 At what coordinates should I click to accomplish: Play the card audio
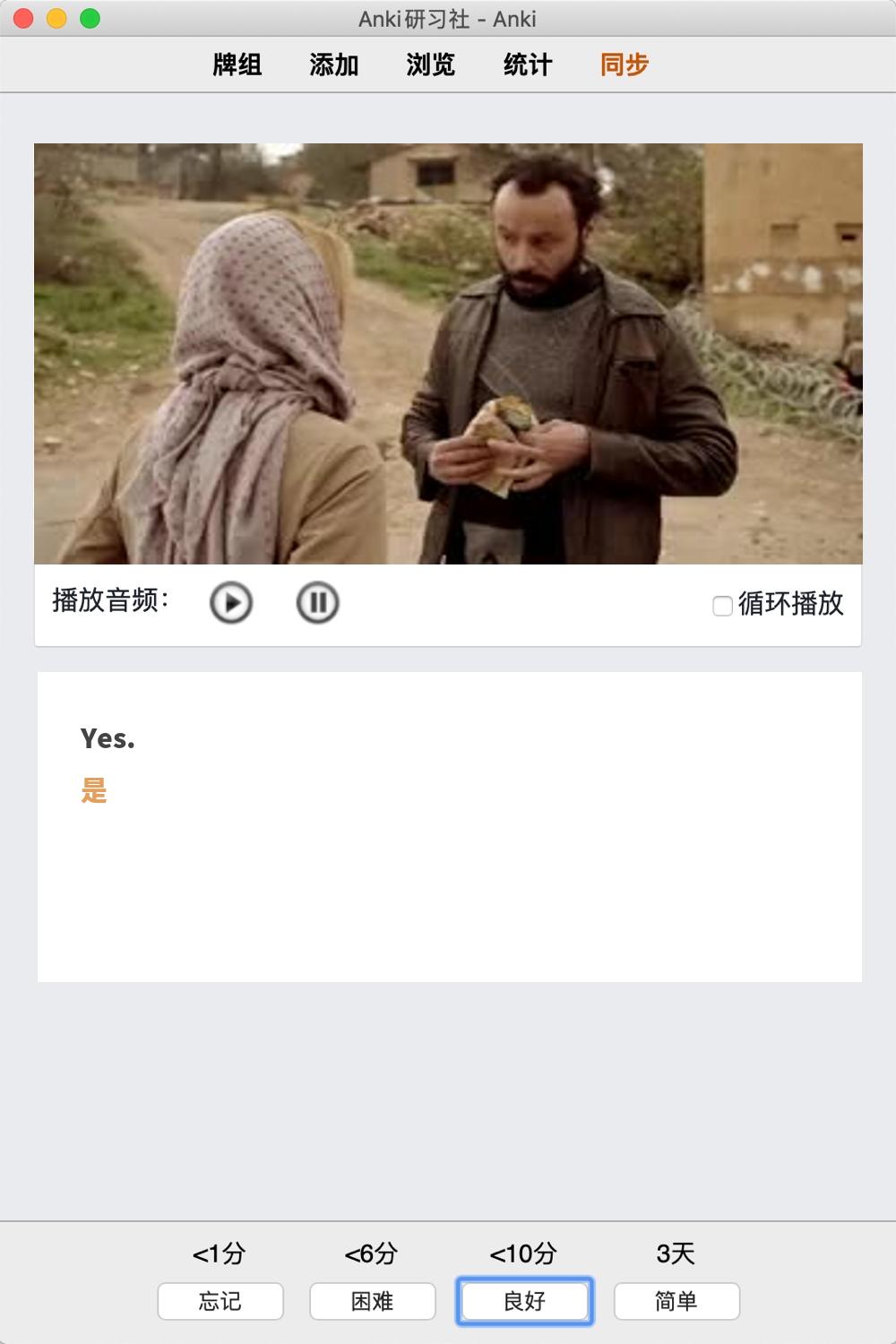[231, 602]
